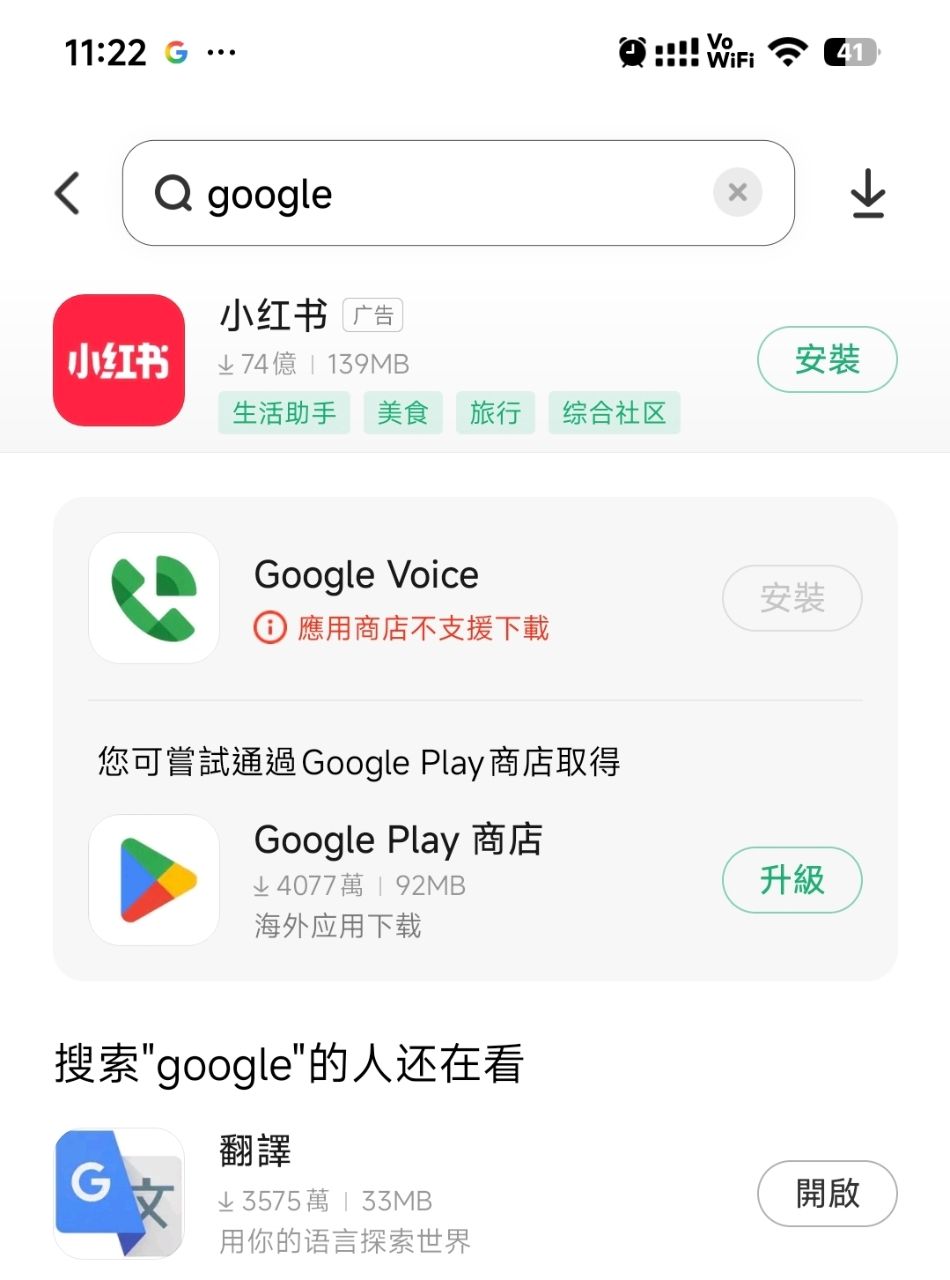This screenshot has width=950, height=1280.
Task: Select the 旅行 tag
Action: [495, 413]
